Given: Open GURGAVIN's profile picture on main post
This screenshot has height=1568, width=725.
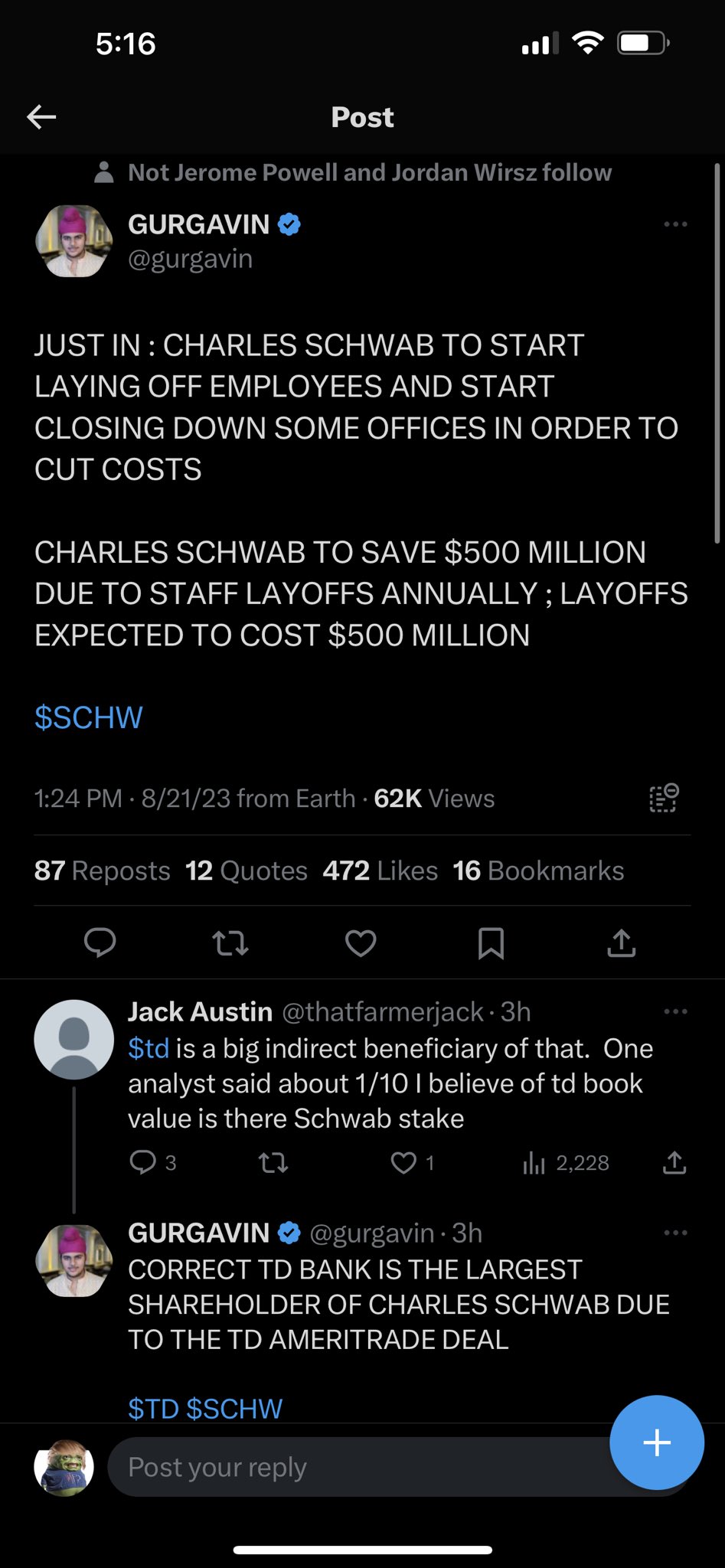Looking at the screenshot, I should point(74,241).
